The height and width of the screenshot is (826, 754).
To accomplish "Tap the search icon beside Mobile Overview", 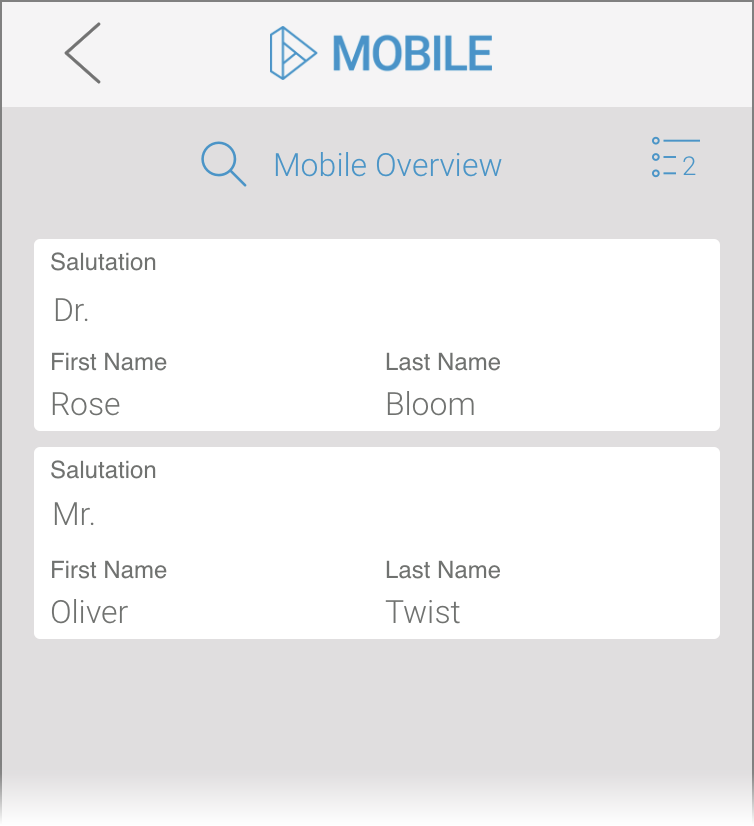I will 223,164.
